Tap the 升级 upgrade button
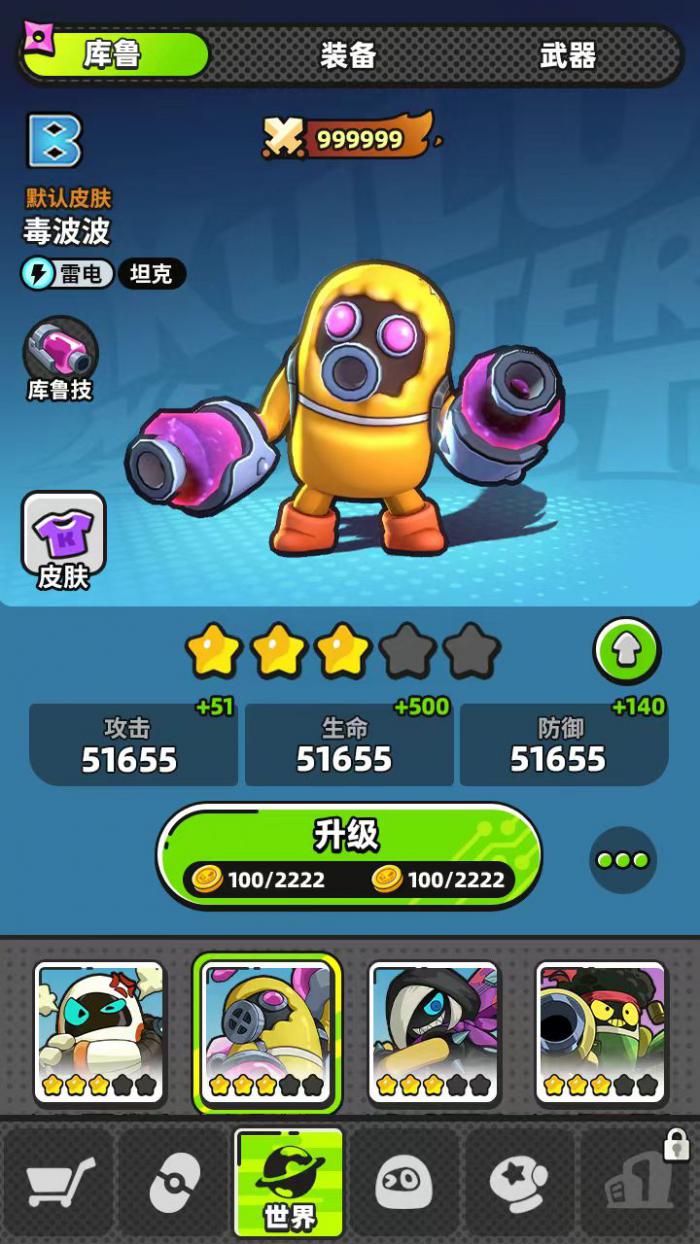This screenshot has height=1244, width=700. (348, 856)
